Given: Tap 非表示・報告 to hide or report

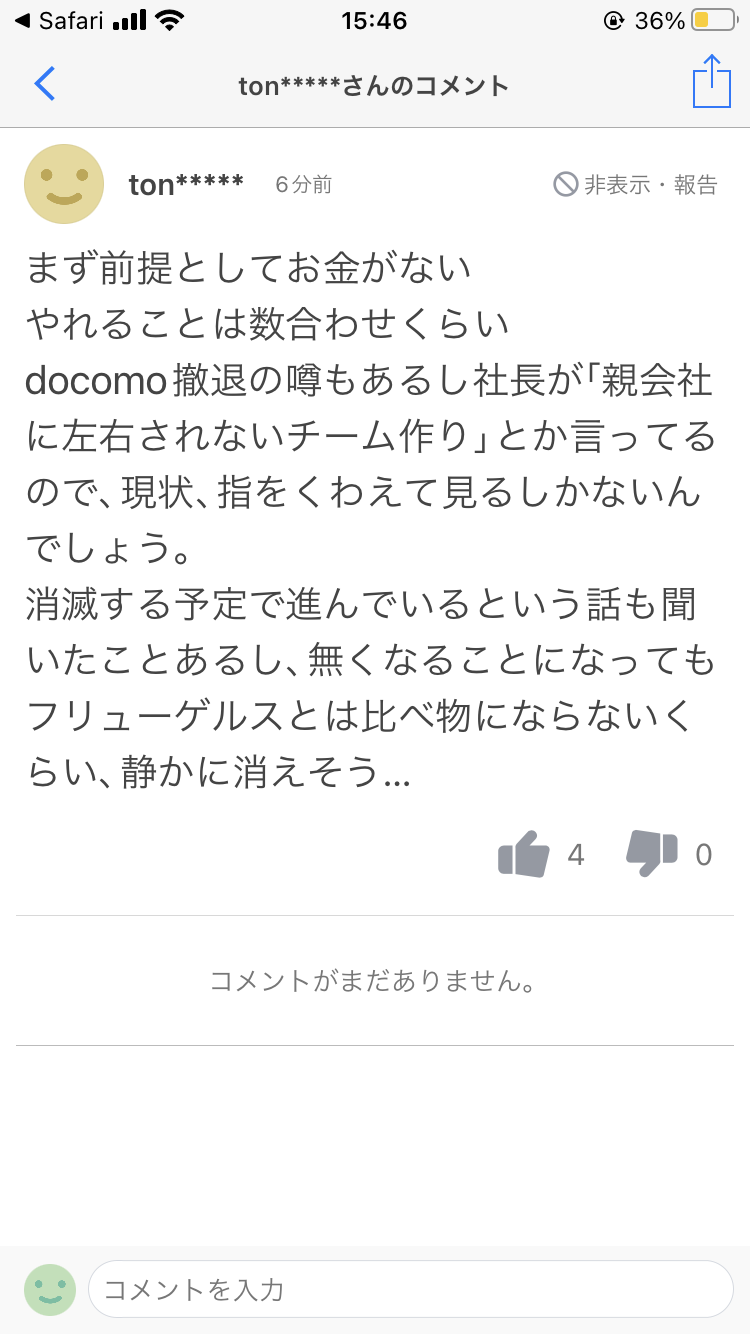Looking at the screenshot, I should (x=636, y=184).
